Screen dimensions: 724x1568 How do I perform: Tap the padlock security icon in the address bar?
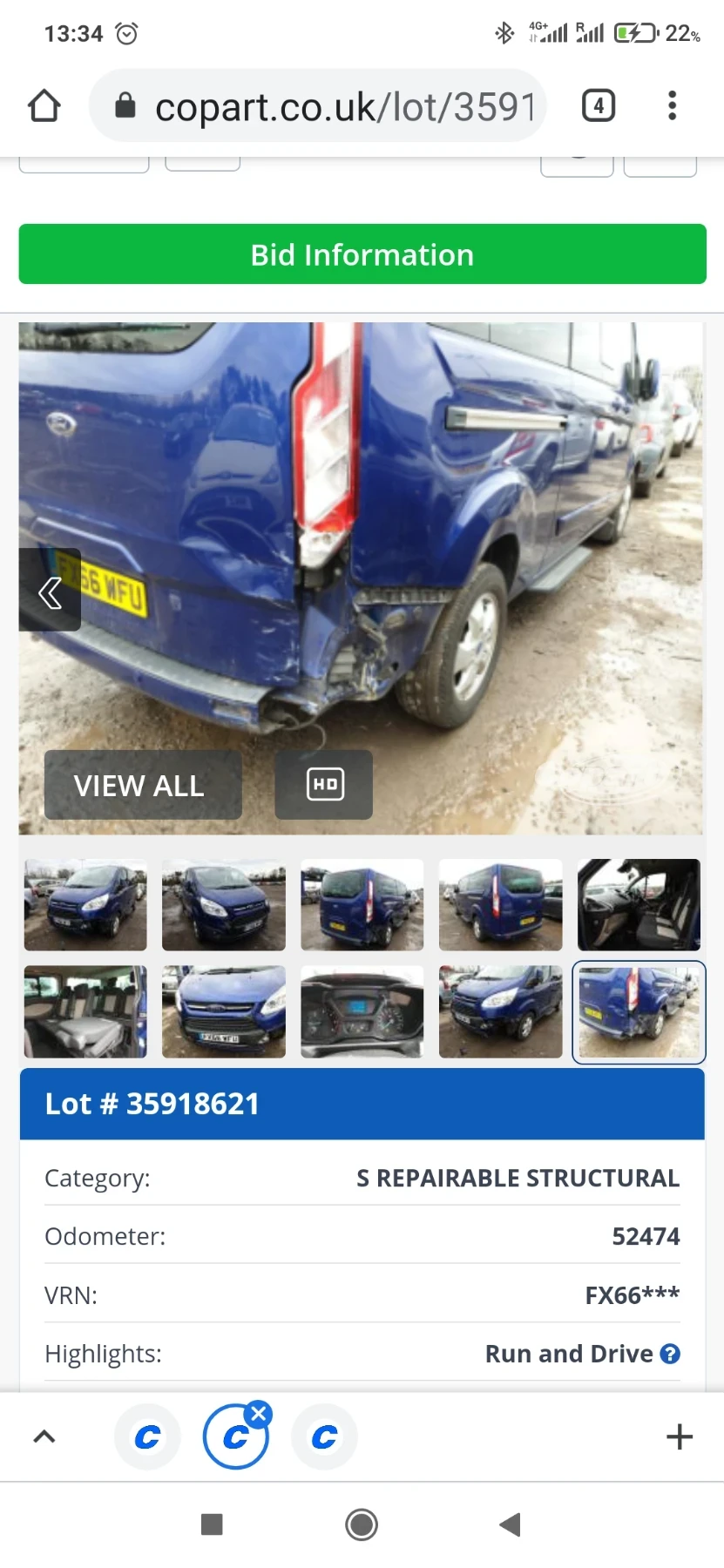tap(125, 105)
